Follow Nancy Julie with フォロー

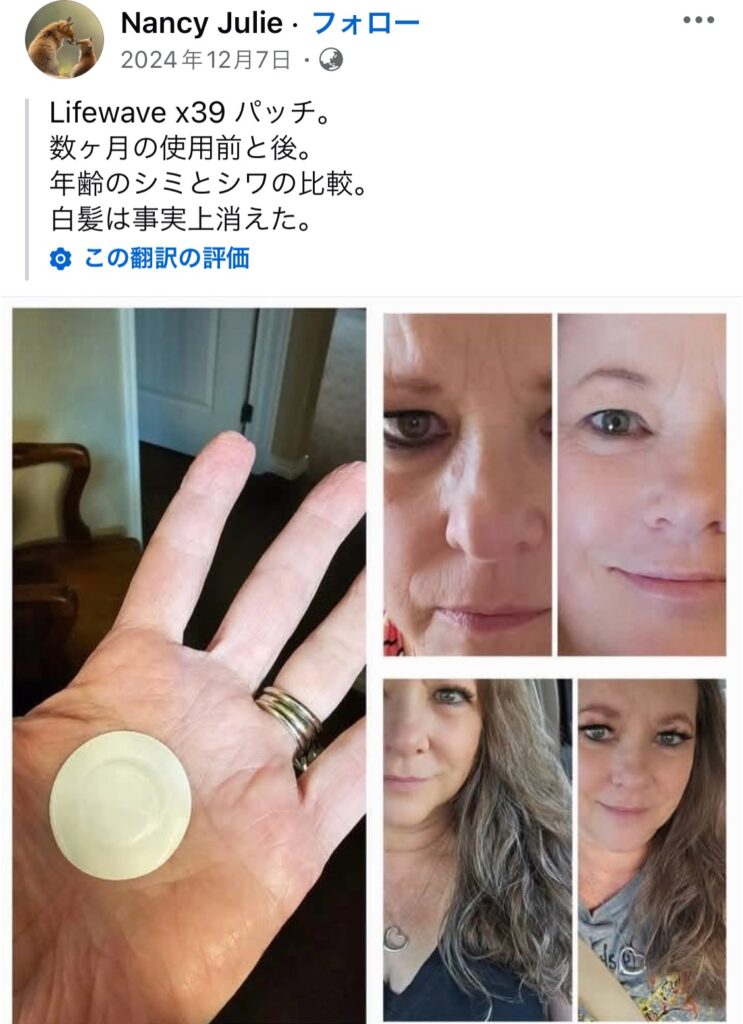coord(366,23)
